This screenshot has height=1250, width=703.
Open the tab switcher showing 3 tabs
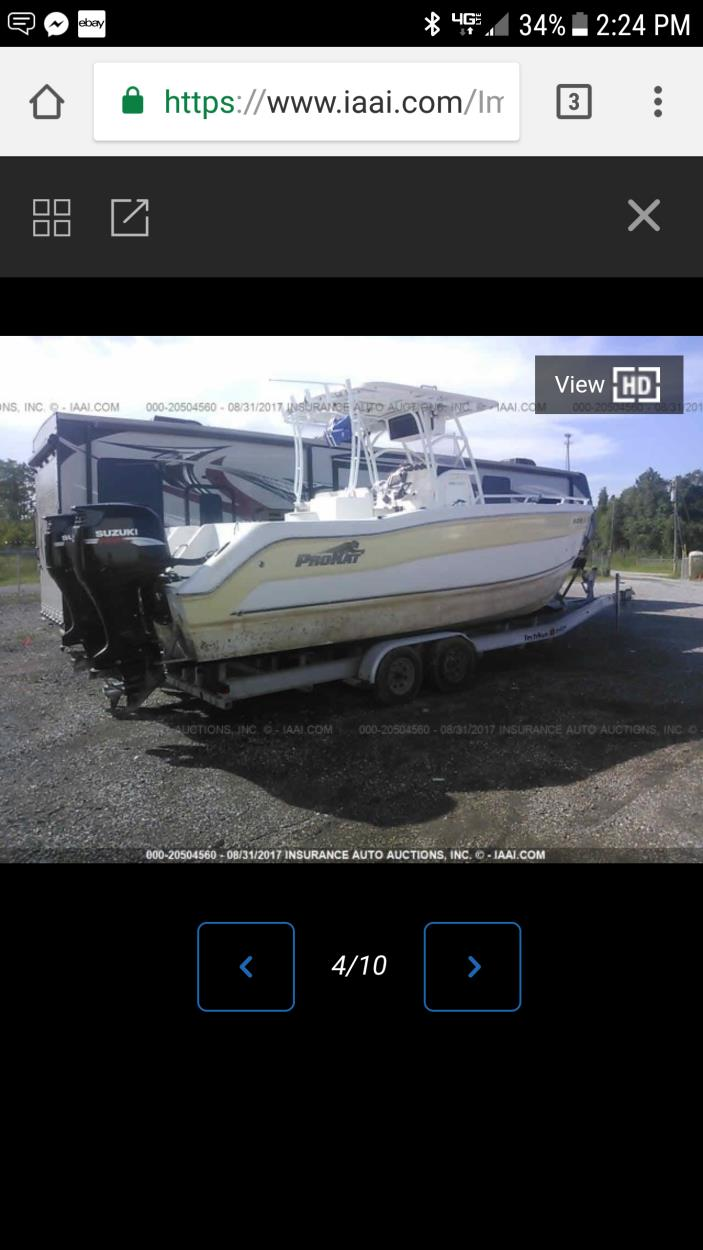[573, 102]
